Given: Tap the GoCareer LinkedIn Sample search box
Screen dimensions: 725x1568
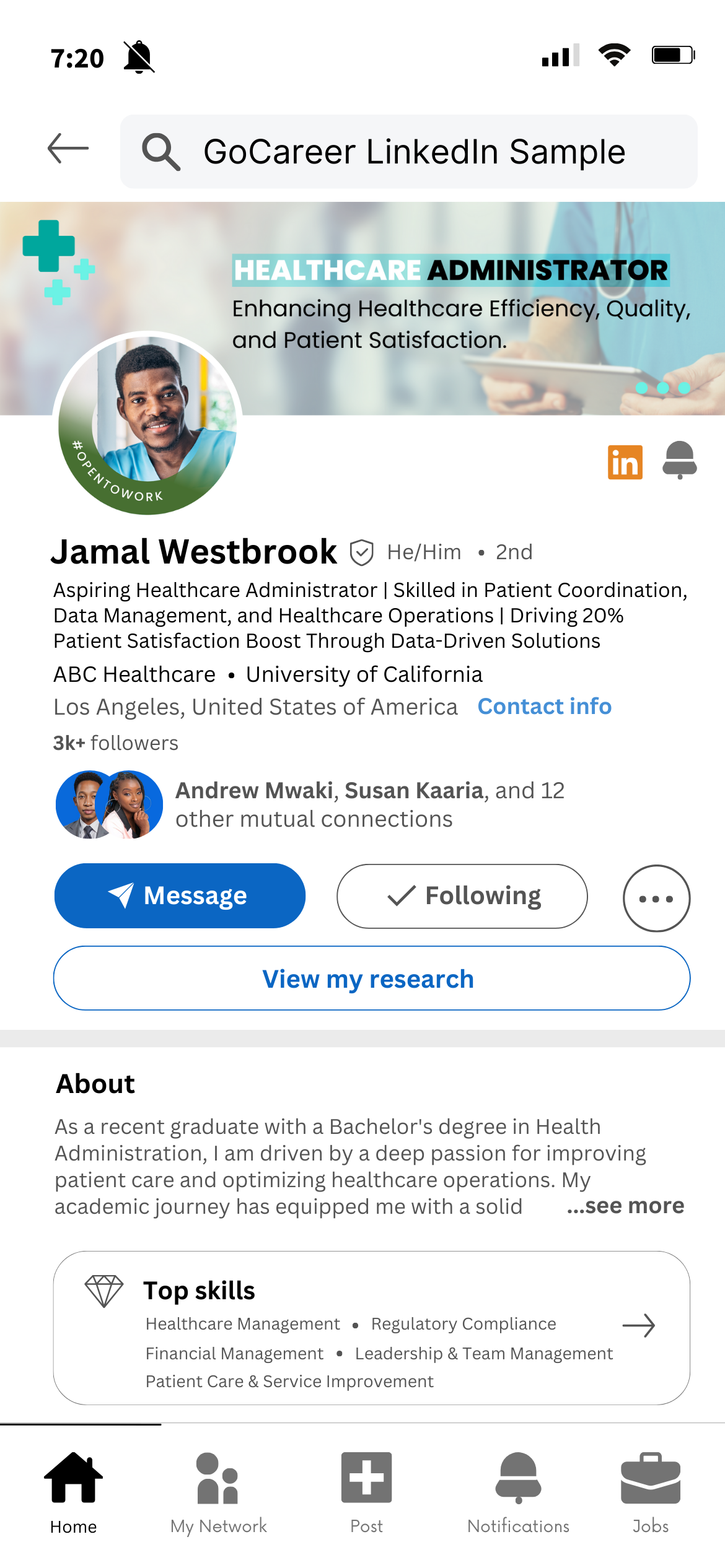Looking at the screenshot, I should pyautogui.click(x=409, y=152).
